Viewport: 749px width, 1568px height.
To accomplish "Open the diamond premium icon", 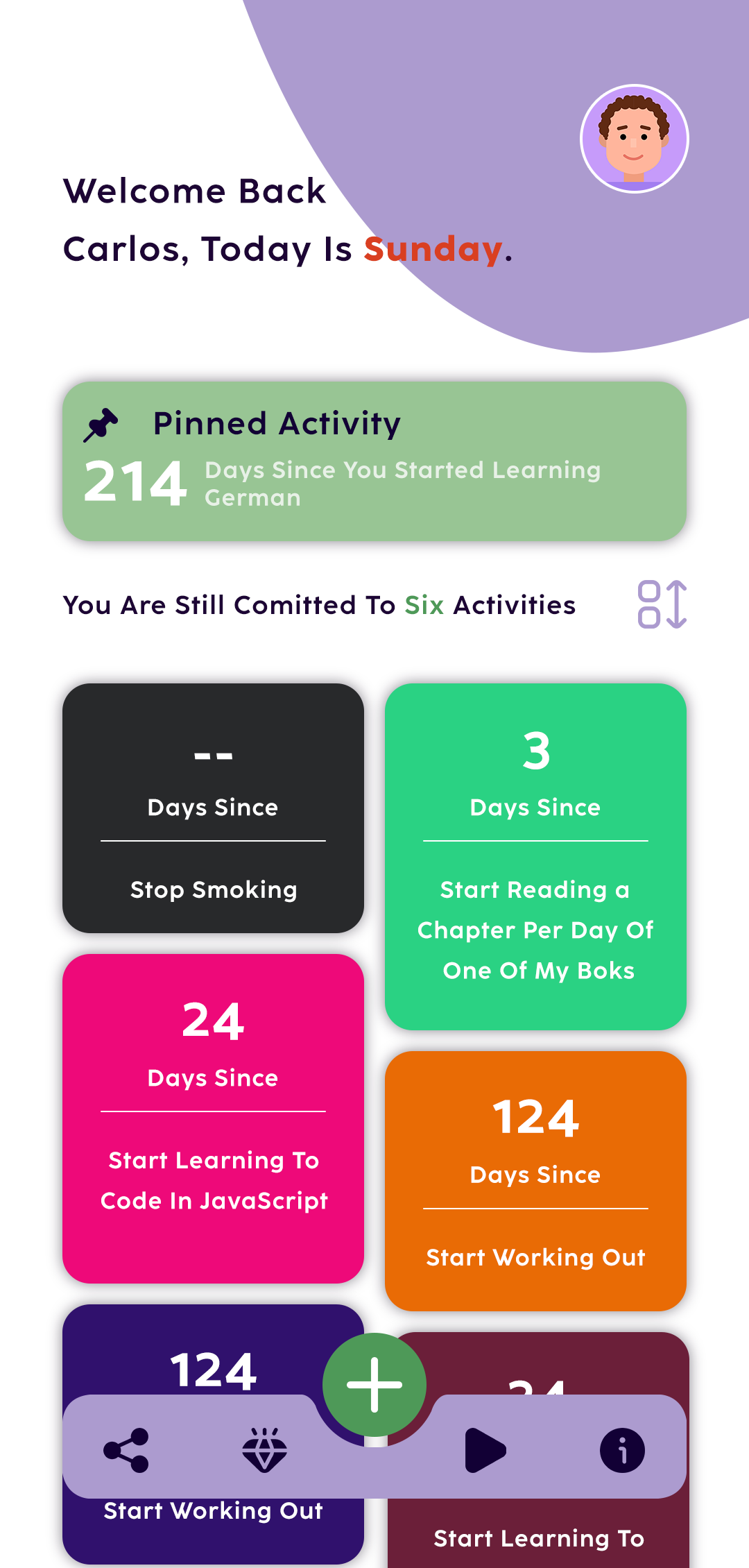I will pos(264,1450).
